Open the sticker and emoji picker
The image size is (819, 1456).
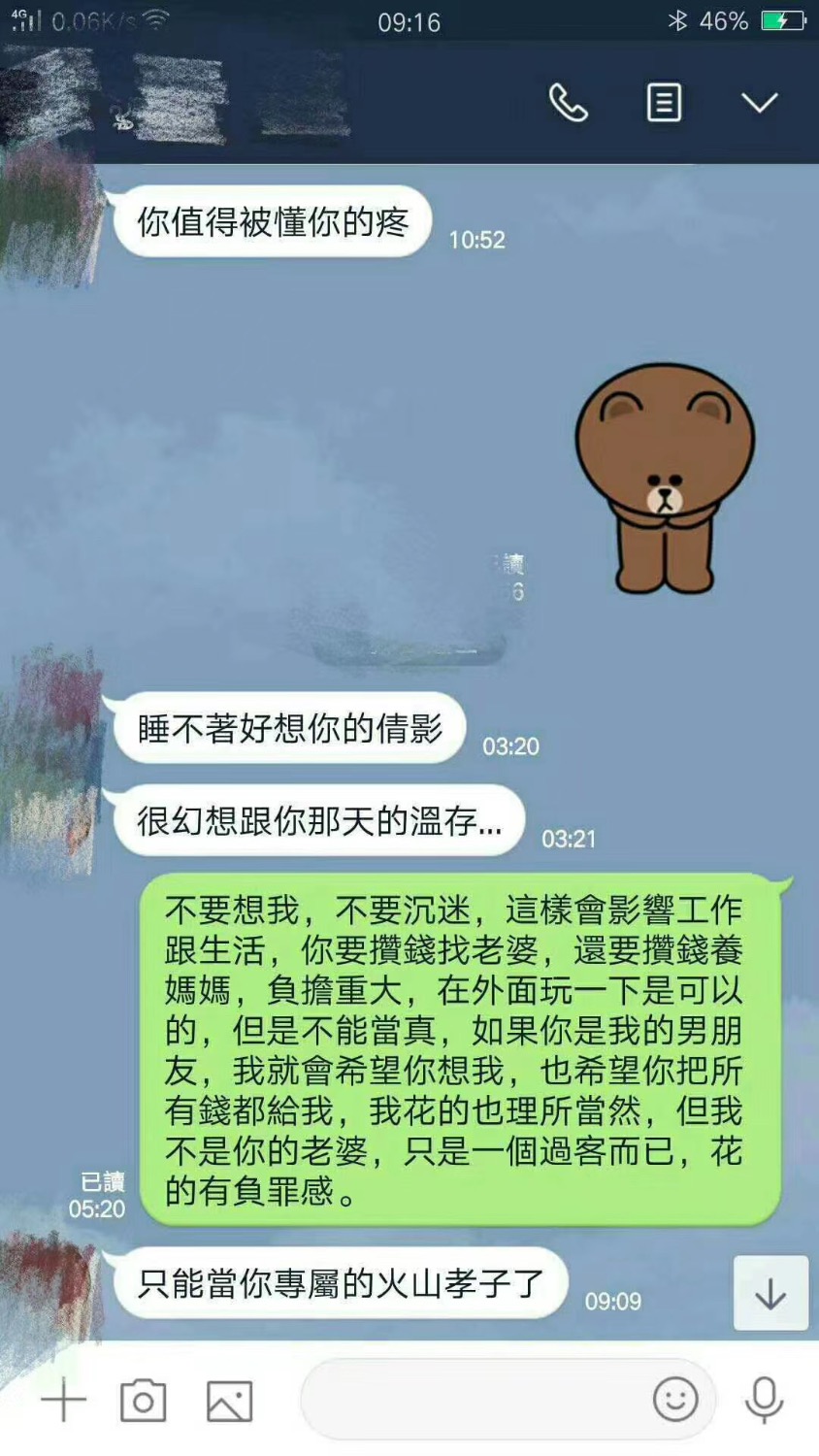(x=675, y=1399)
